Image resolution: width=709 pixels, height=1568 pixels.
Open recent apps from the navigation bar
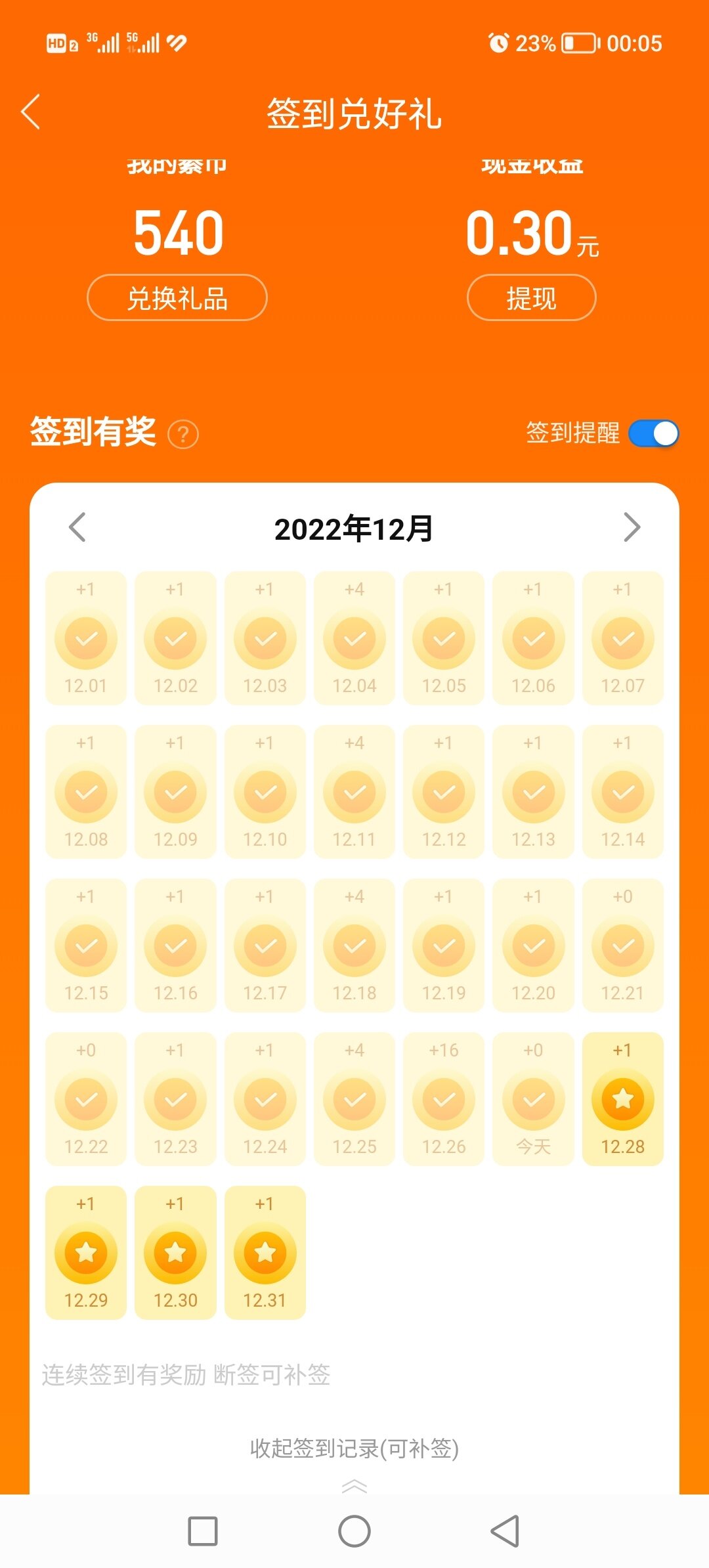click(203, 1531)
